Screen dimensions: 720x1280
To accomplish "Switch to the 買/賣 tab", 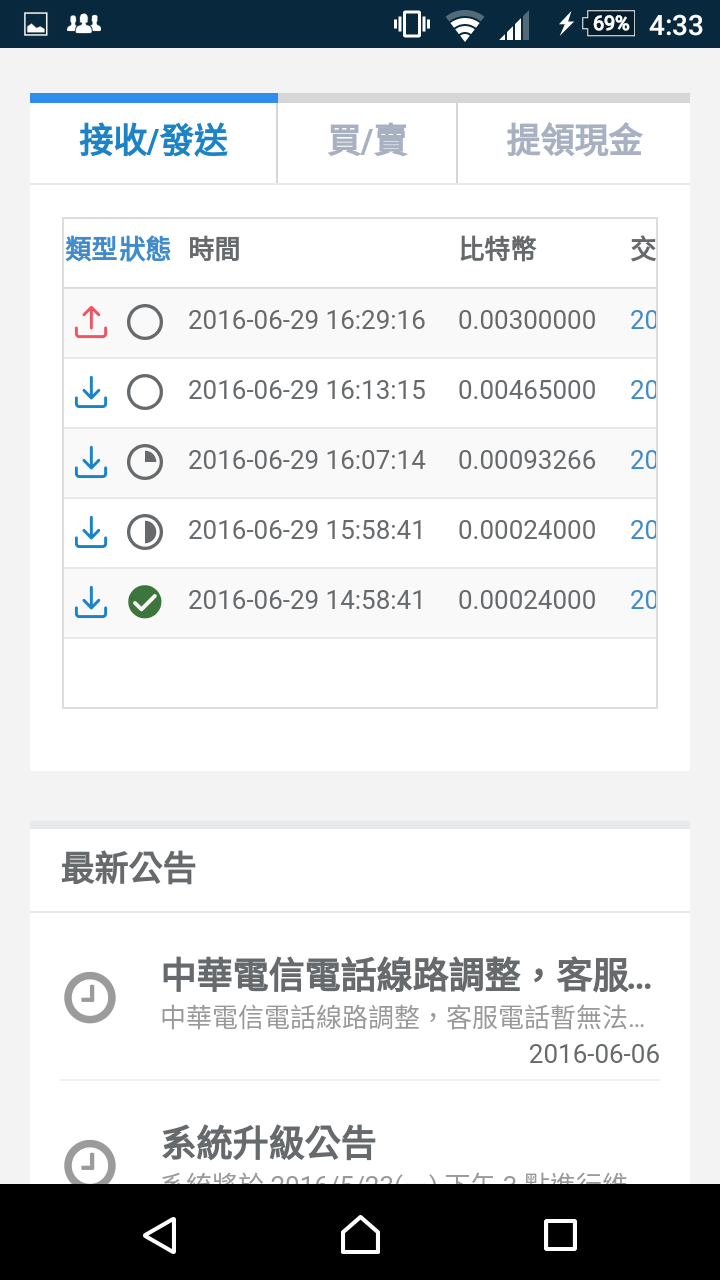I will [367, 142].
